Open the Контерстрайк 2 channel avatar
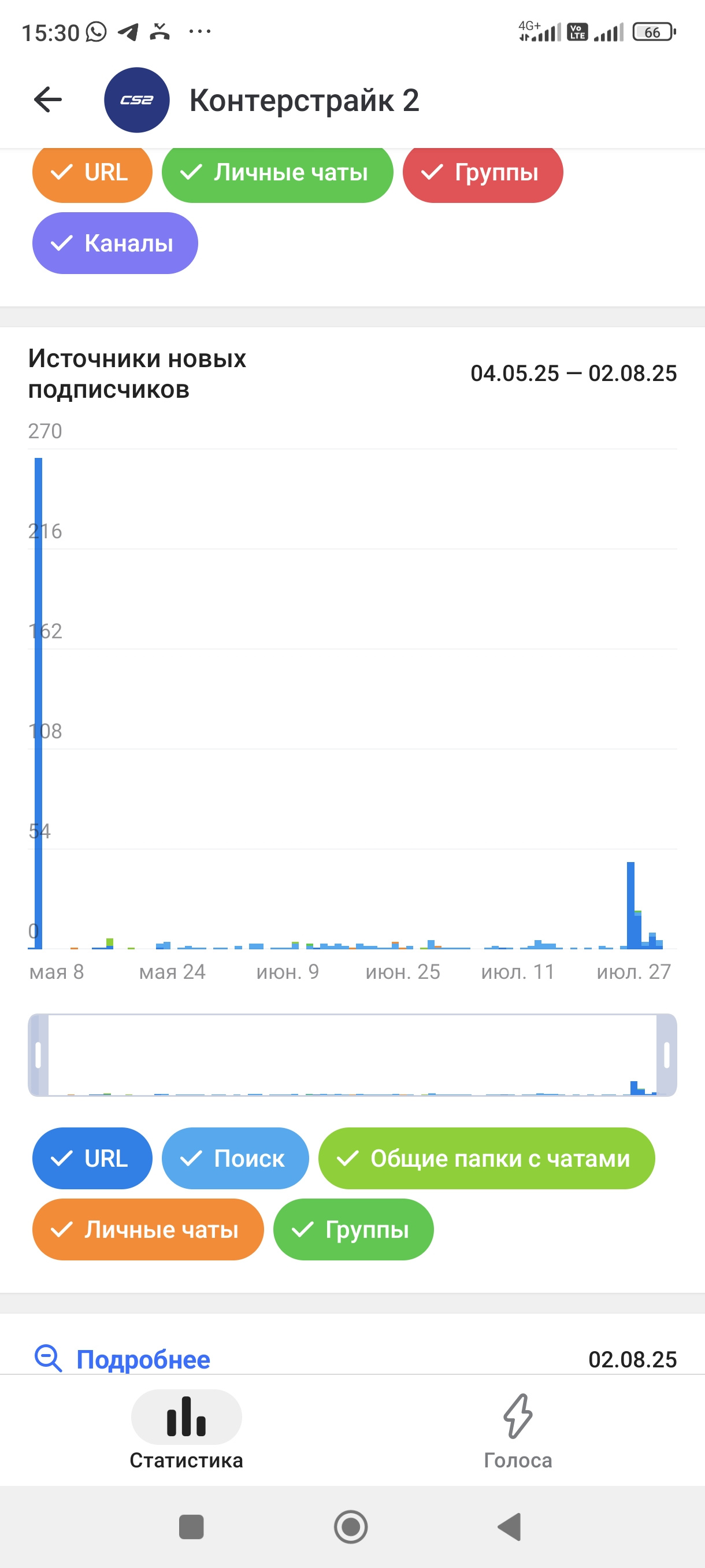Image resolution: width=705 pixels, height=1568 pixels. coord(137,100)
